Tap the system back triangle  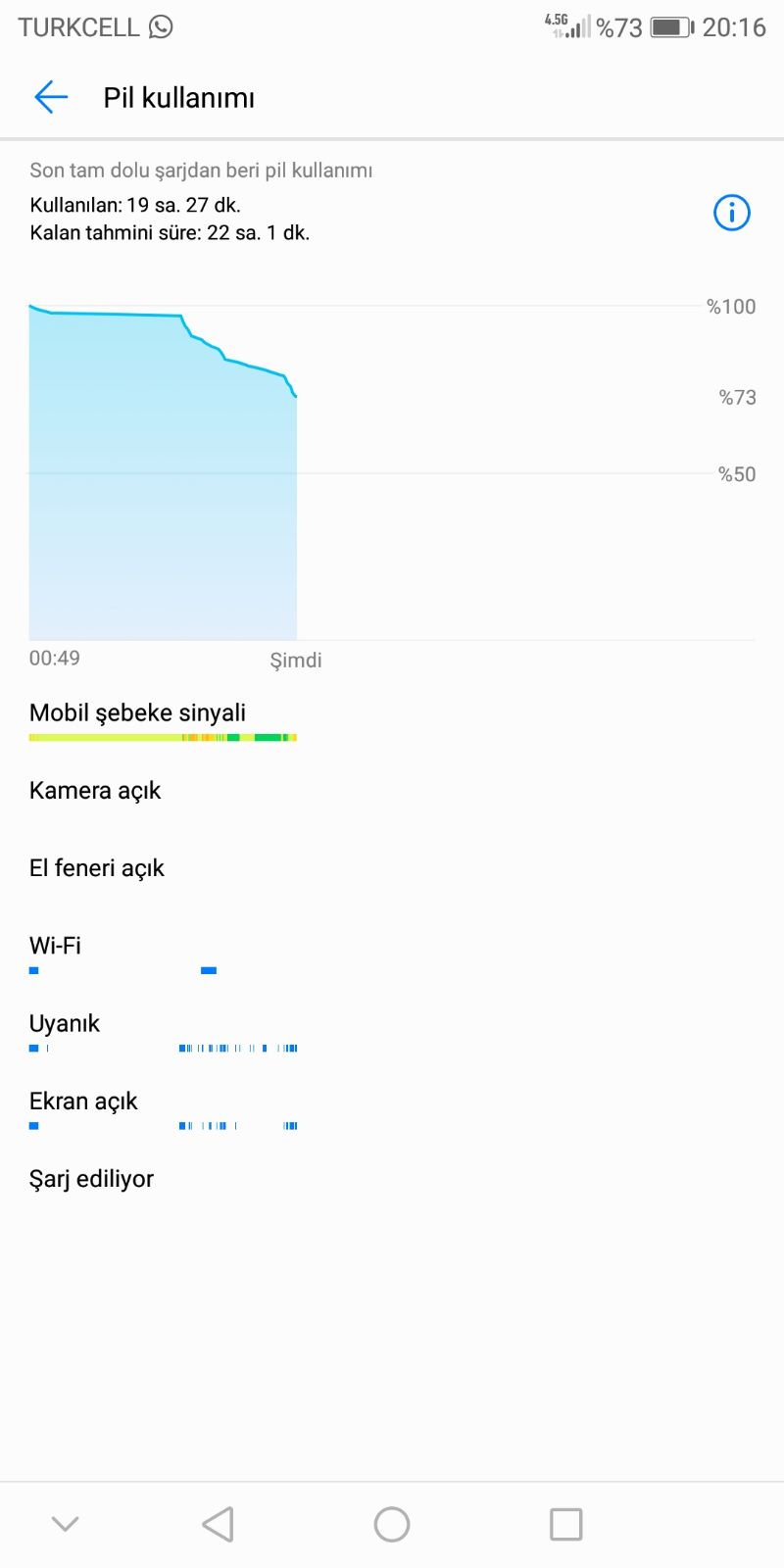click(x=218, y=1524)
